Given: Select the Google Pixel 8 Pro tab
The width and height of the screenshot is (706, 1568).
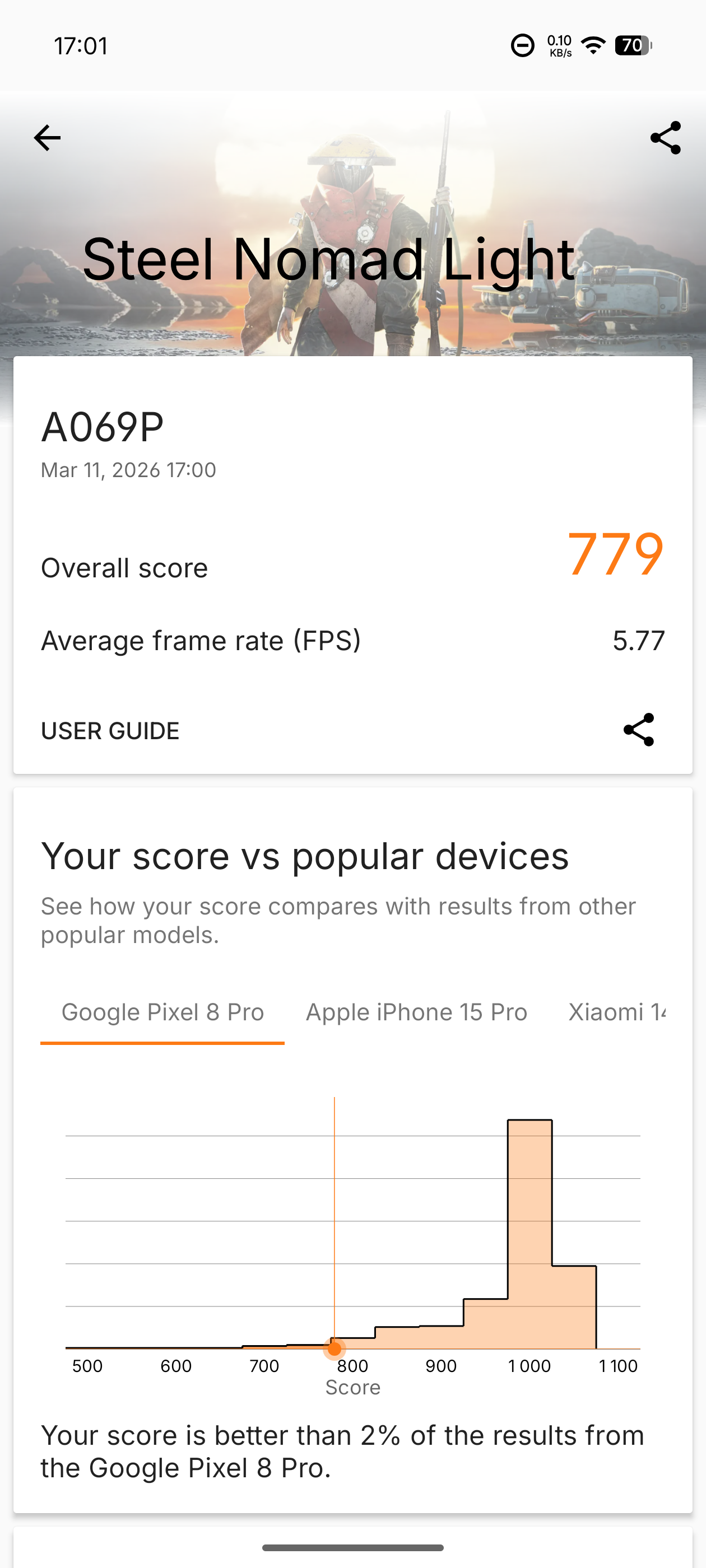Looking at the screenshot, I should click(162, 1012).
